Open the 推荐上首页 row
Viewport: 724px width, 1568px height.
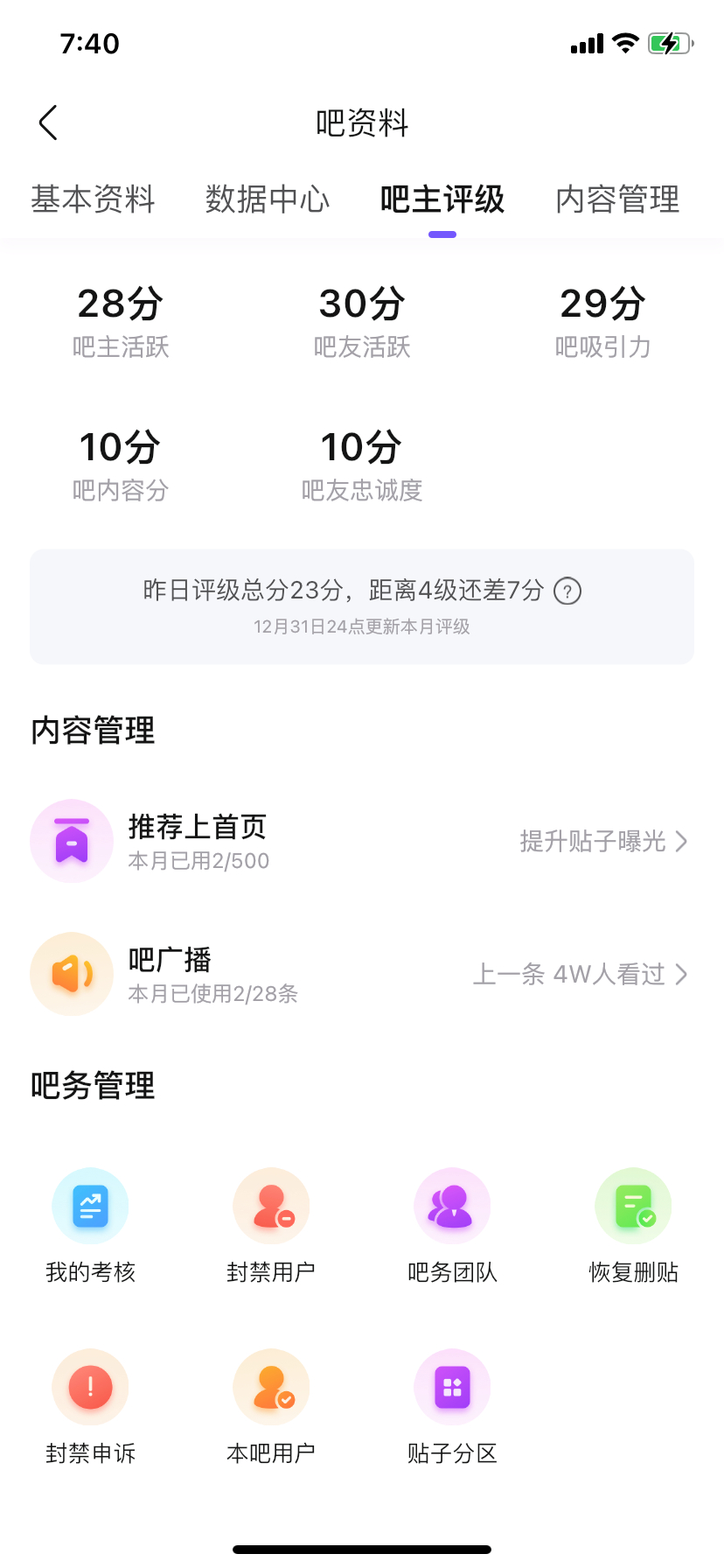(362, 841)
